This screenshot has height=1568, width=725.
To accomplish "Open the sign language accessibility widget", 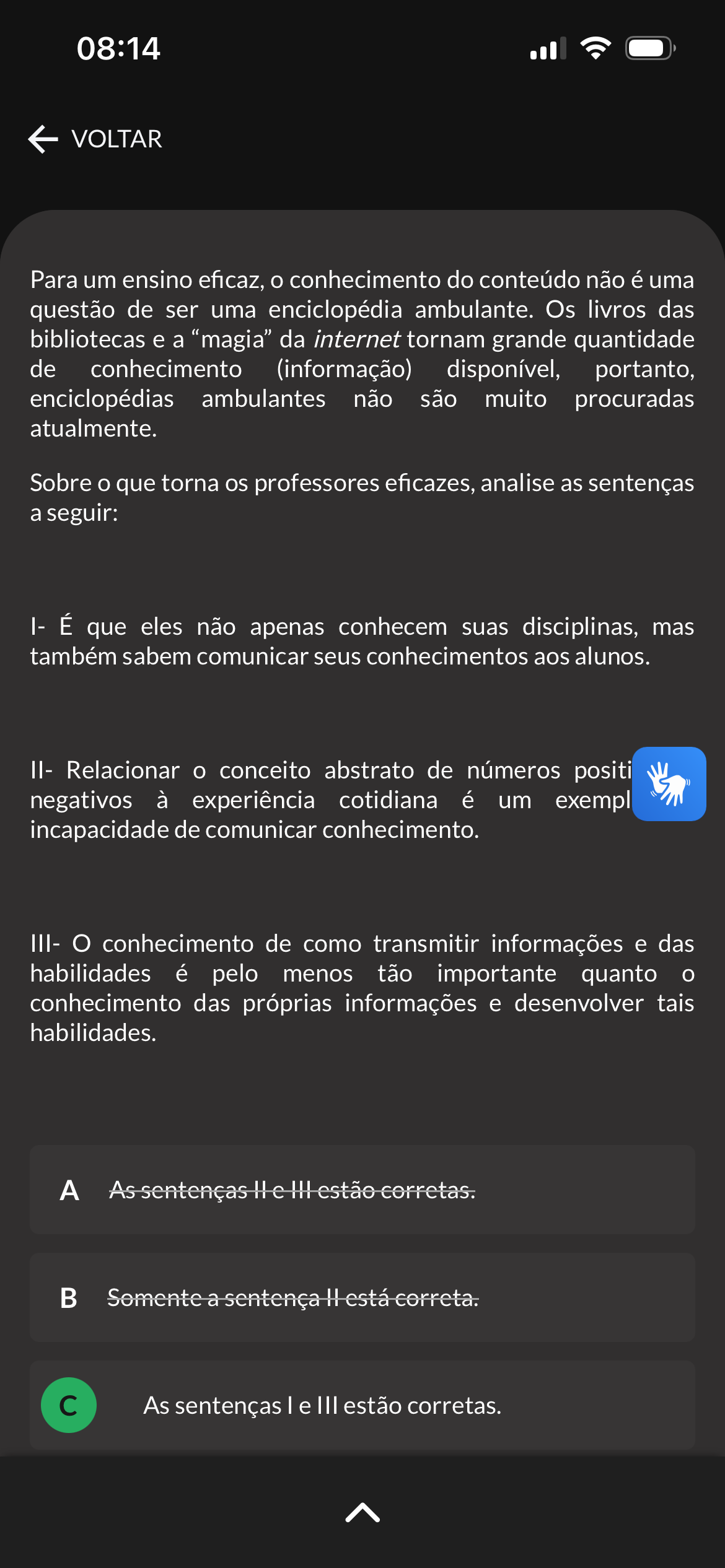I will (669, 783).
